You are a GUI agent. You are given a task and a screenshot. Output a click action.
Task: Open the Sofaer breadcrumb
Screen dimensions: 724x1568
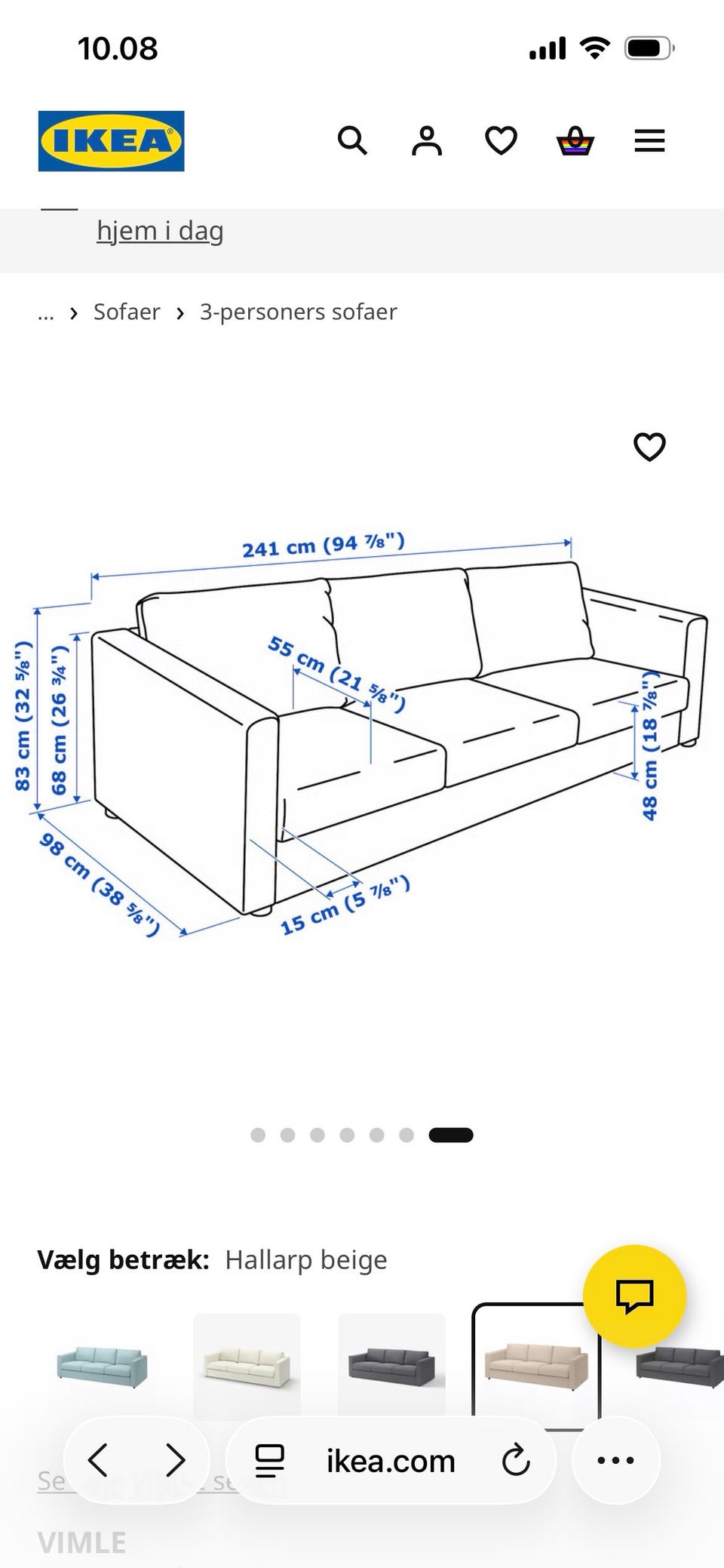[127, 312]
